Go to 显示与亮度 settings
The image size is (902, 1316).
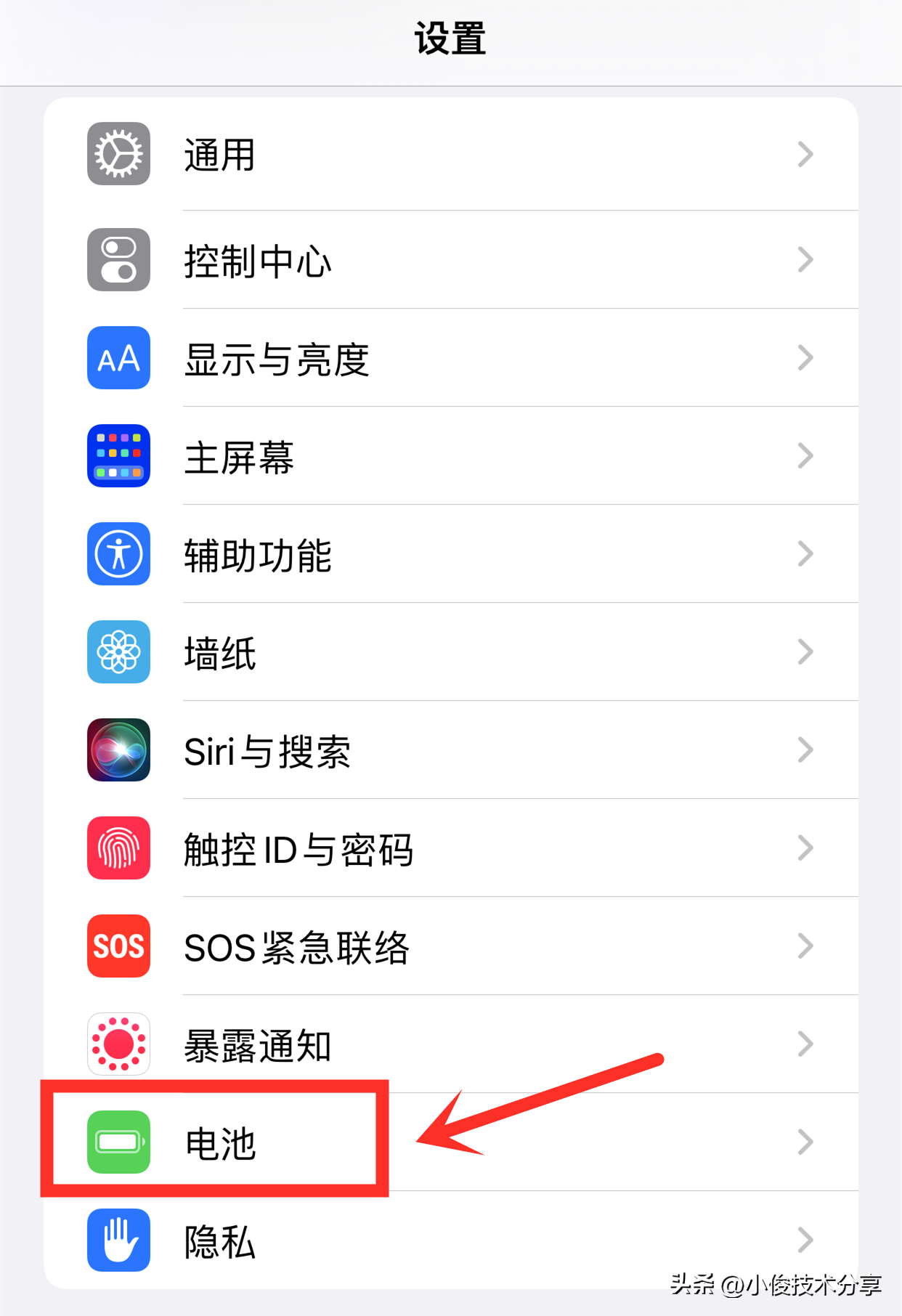tap(450, 358)
